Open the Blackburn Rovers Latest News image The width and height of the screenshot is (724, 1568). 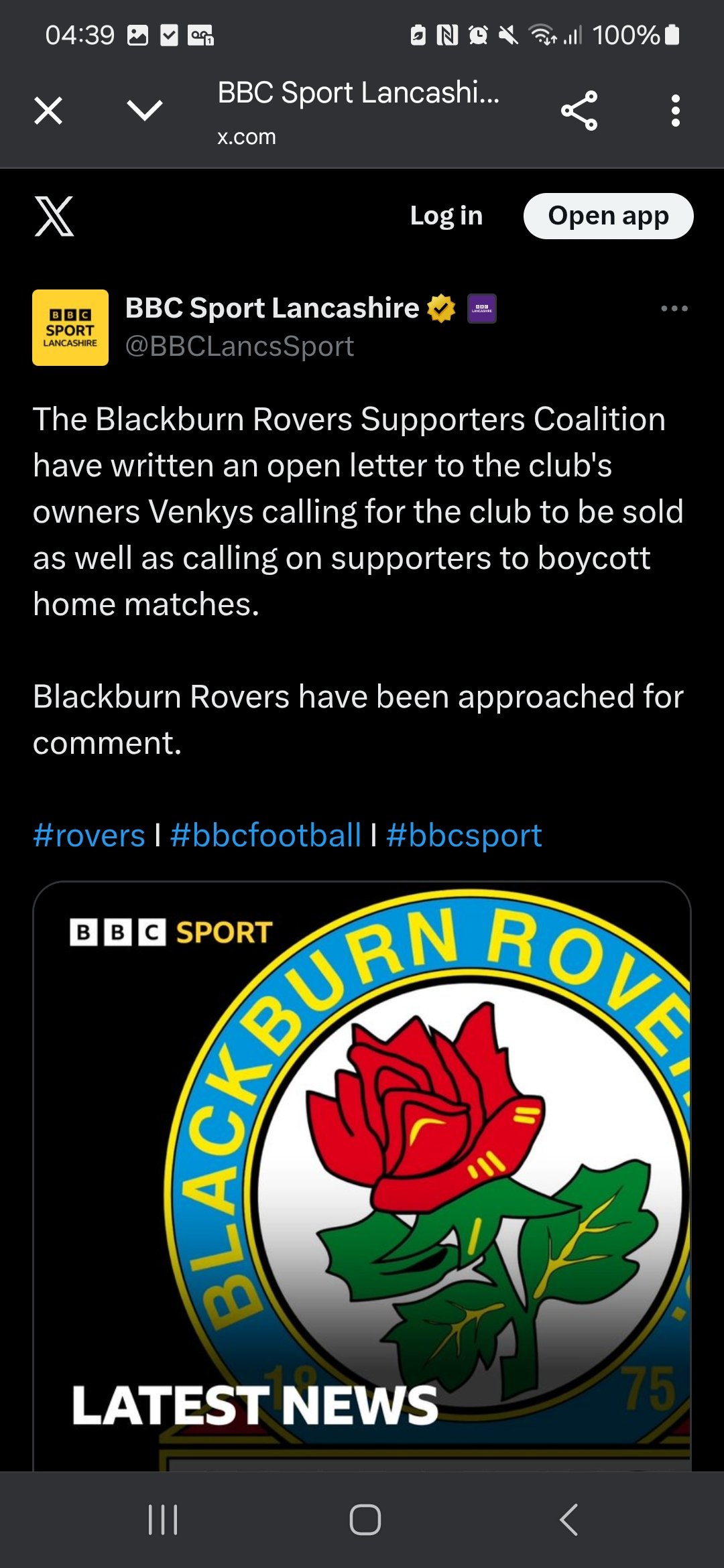[362, 1173]
